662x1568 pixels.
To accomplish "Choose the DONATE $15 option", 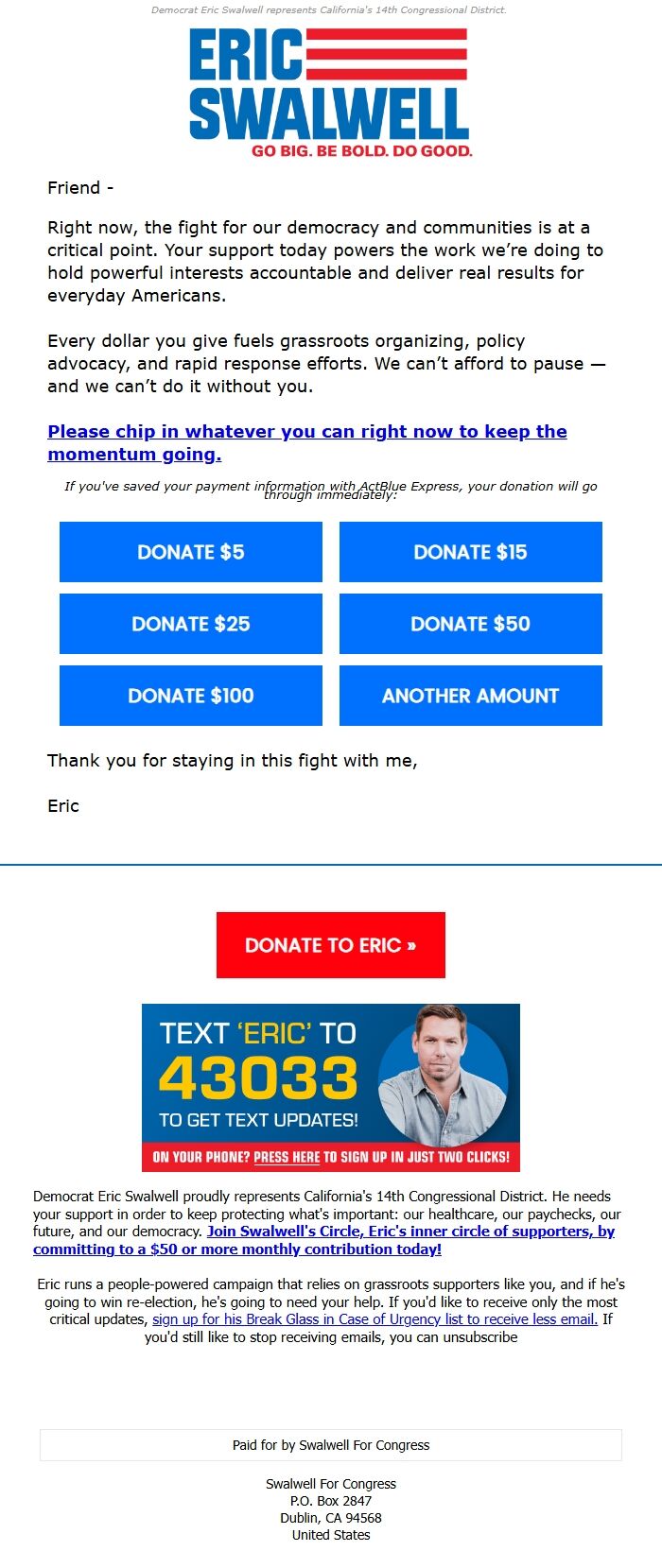I will point(470,552).
